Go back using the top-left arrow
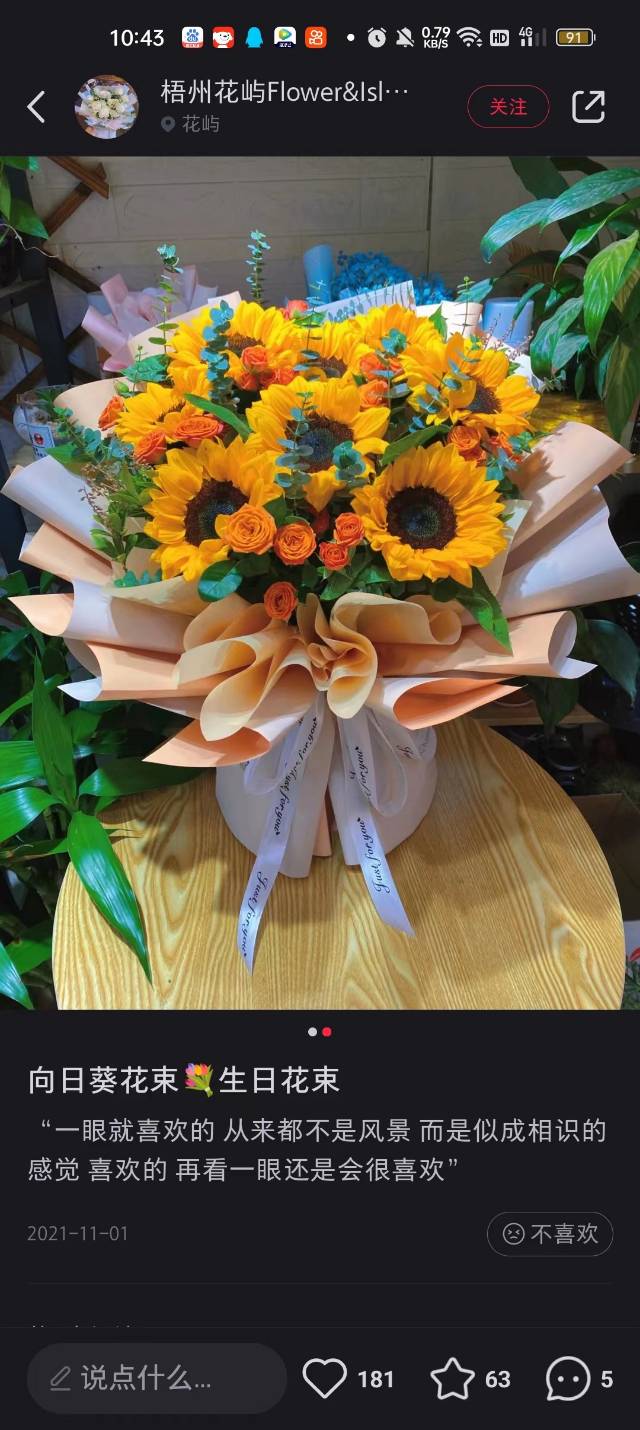Viewport: 640px width, 1430px height. pyautogui.click(x=36, y=107)
